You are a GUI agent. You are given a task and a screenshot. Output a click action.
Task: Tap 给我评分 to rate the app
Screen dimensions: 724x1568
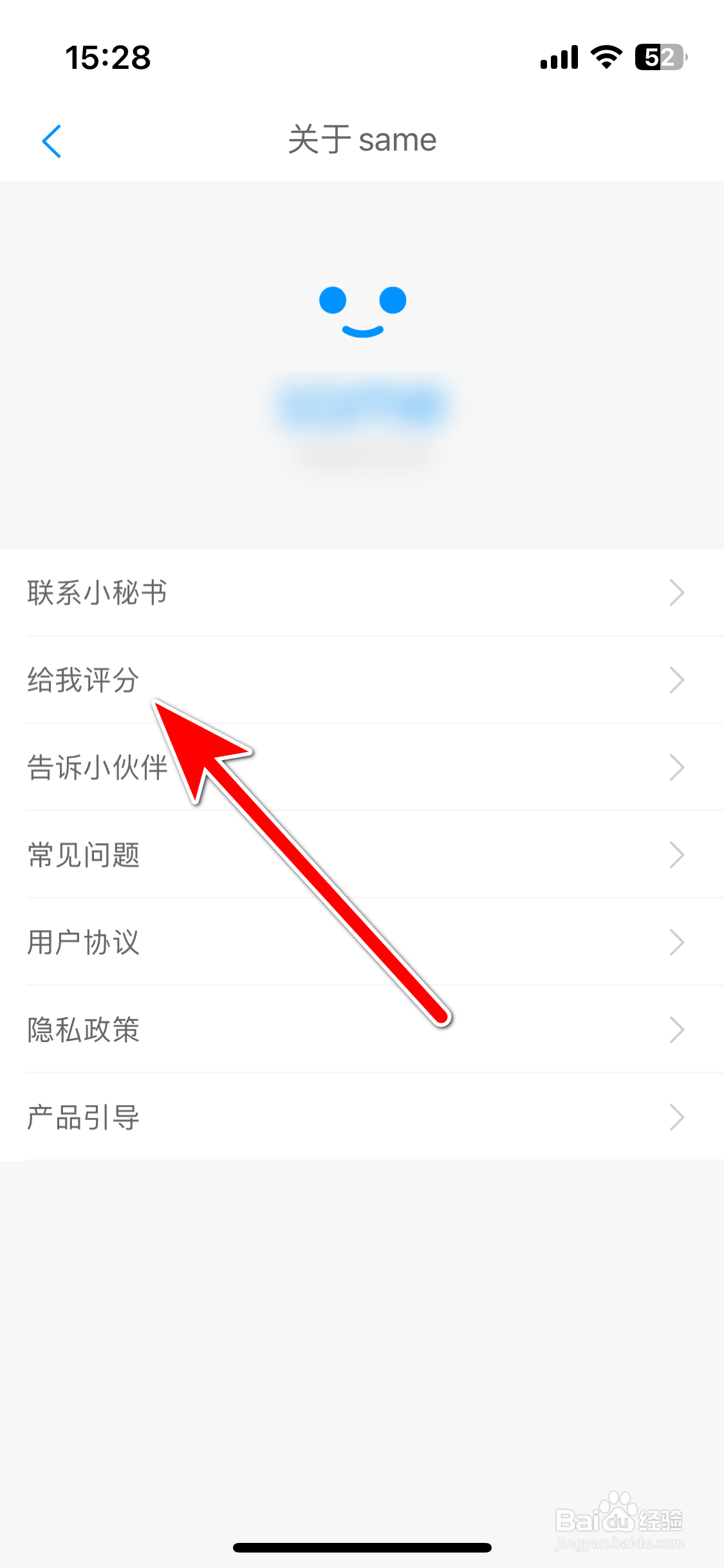tap(81, 680)
